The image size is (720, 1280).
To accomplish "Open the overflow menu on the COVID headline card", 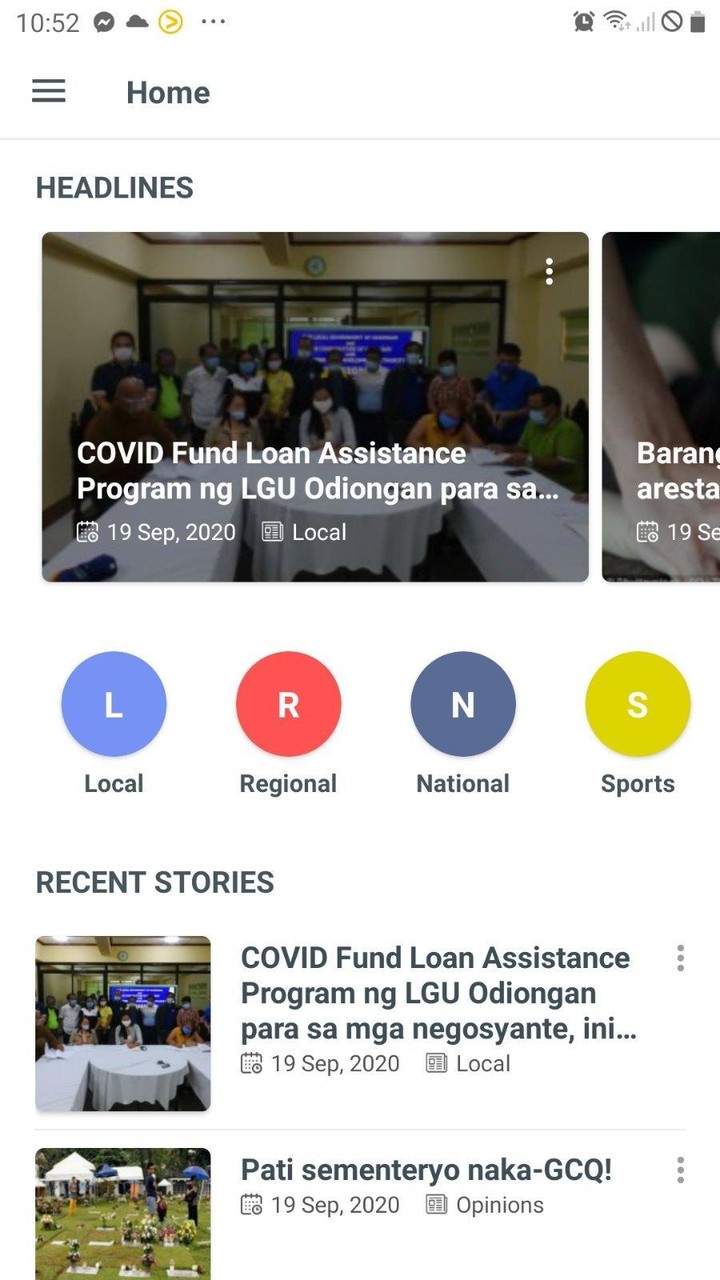I will pos(548,270).
